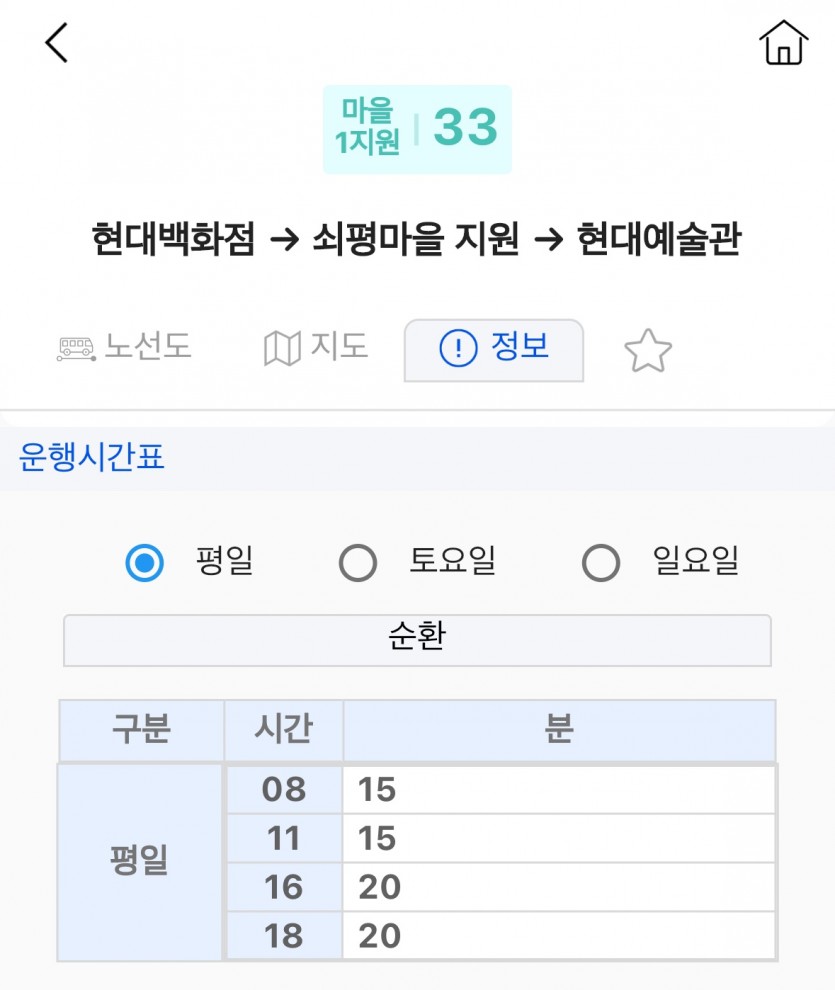The height and width of the screenshot is (990, 835).
Task: Add route 33 to favorites star
Action: click(x=648, y=351)
